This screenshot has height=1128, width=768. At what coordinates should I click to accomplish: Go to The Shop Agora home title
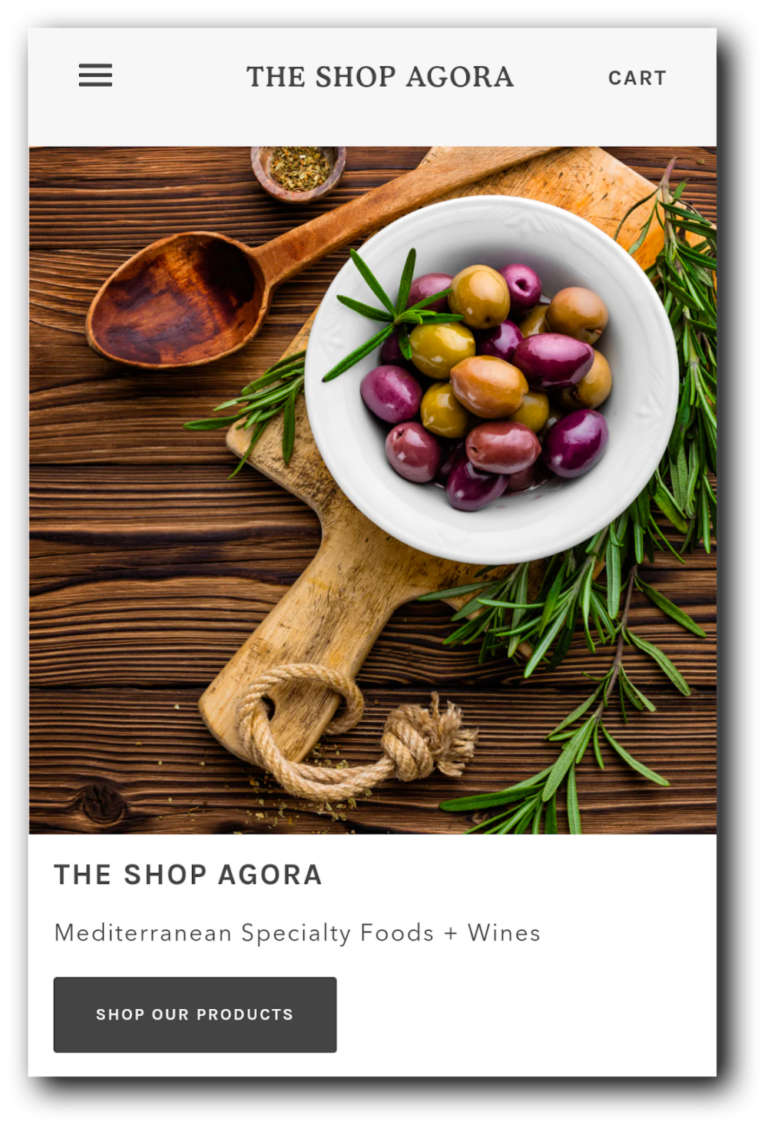click(x=380, y=77)
